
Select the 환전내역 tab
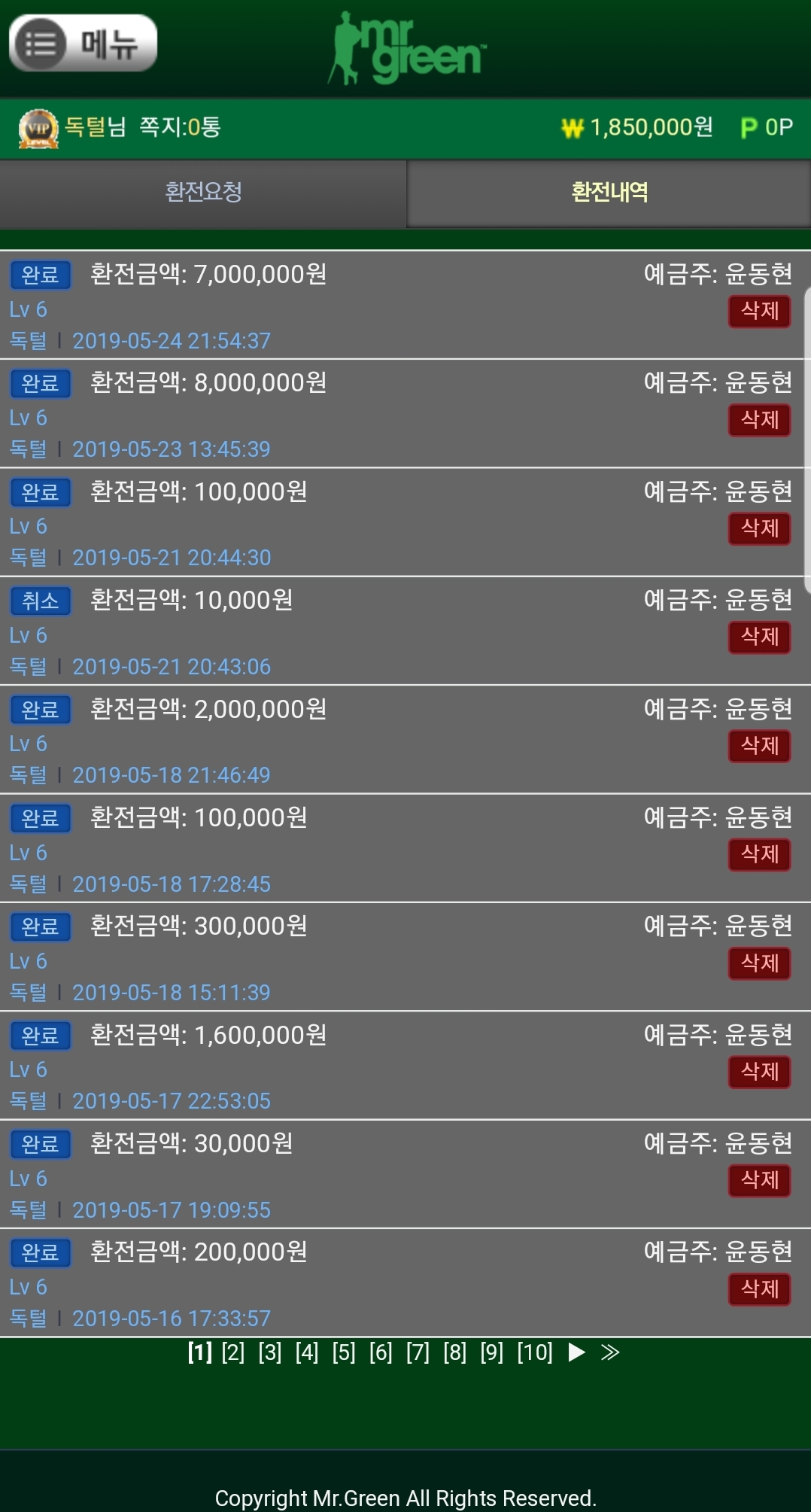[x=609, y=192]
